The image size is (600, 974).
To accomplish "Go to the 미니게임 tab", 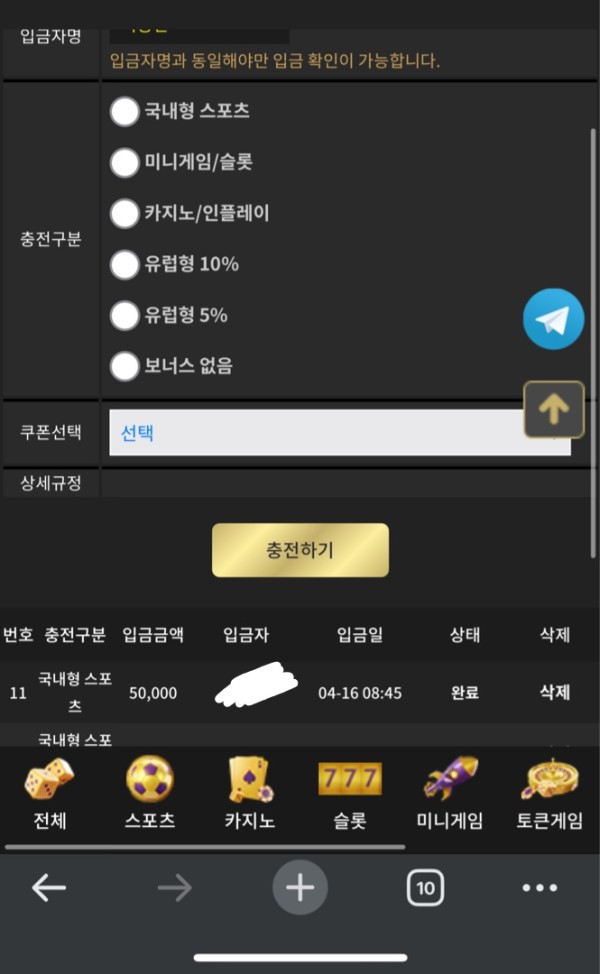I will 450,794.
